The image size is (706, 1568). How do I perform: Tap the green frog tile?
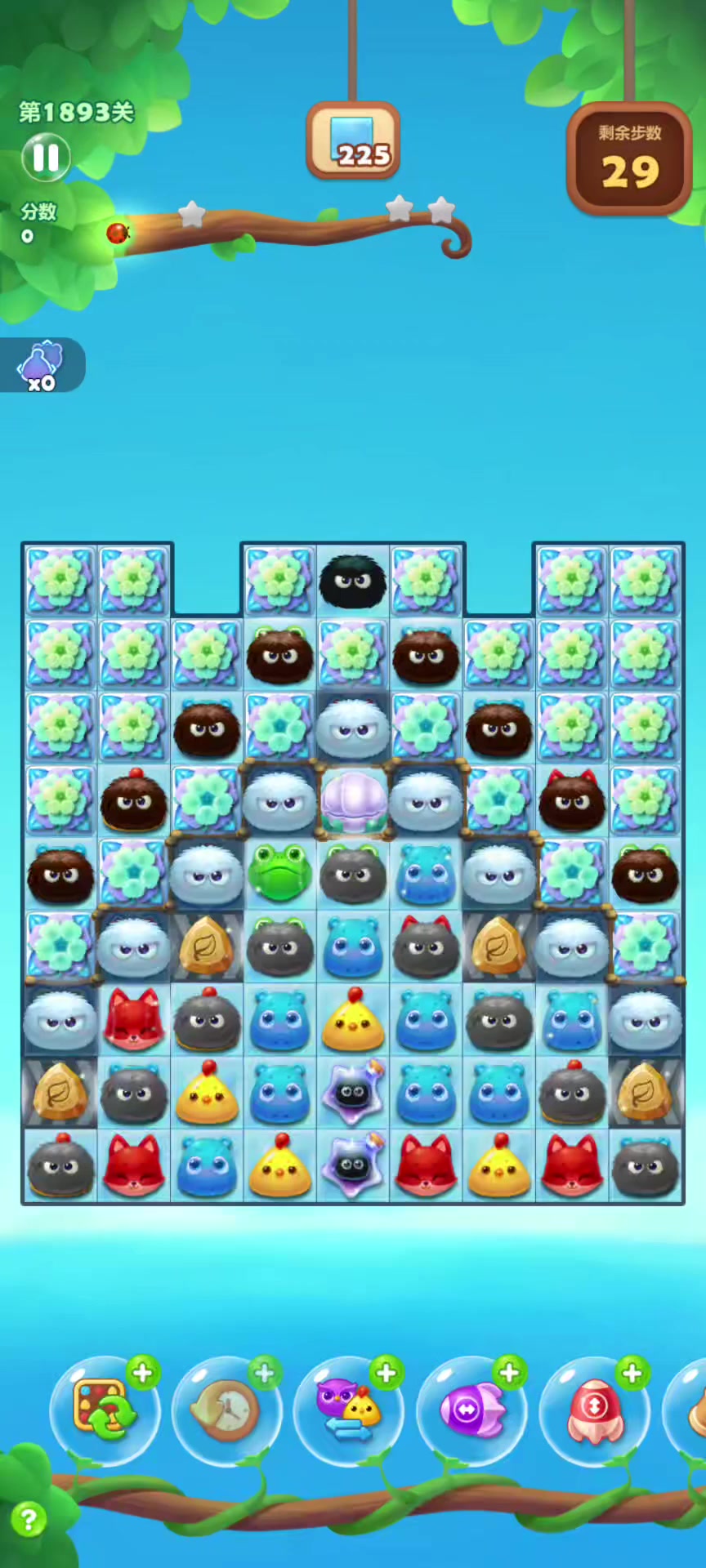(x=279, y=874)
